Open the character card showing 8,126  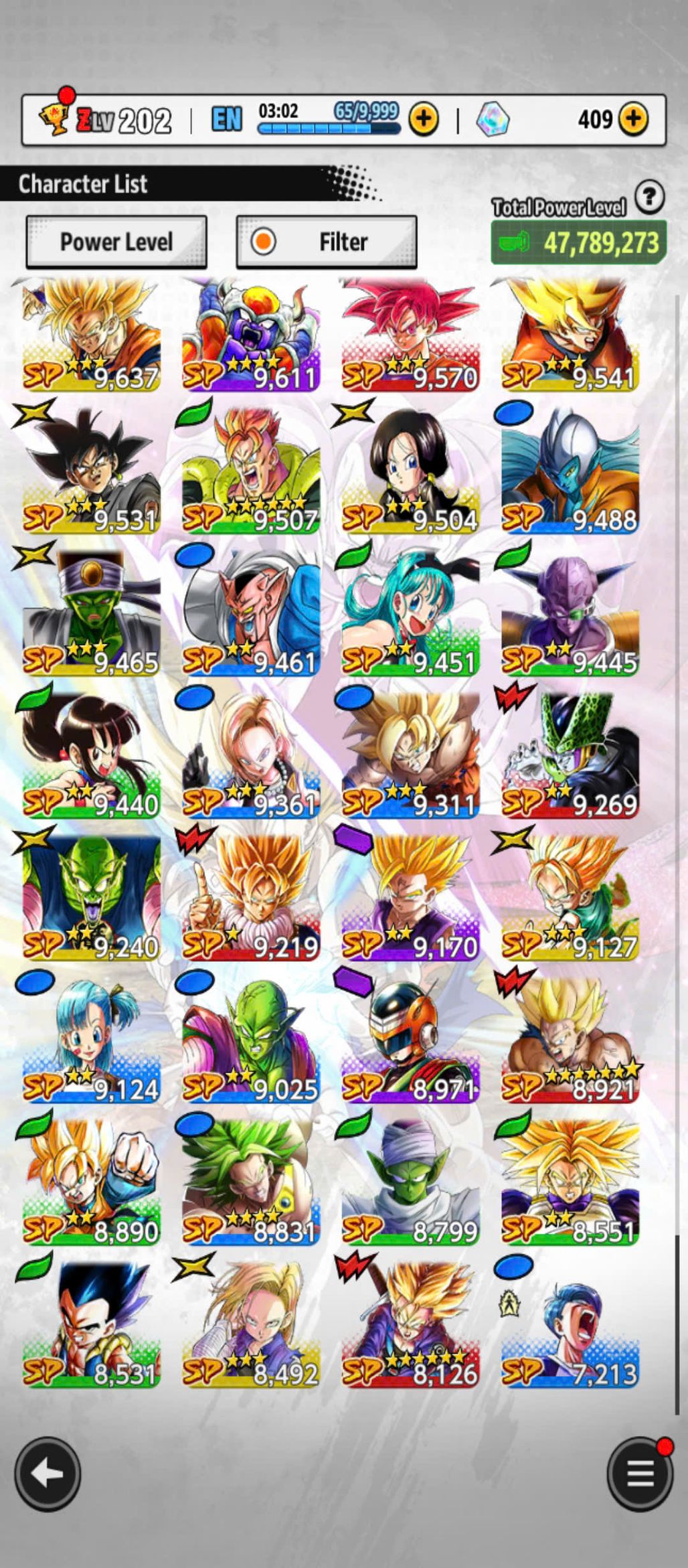tap(410, 1326)
